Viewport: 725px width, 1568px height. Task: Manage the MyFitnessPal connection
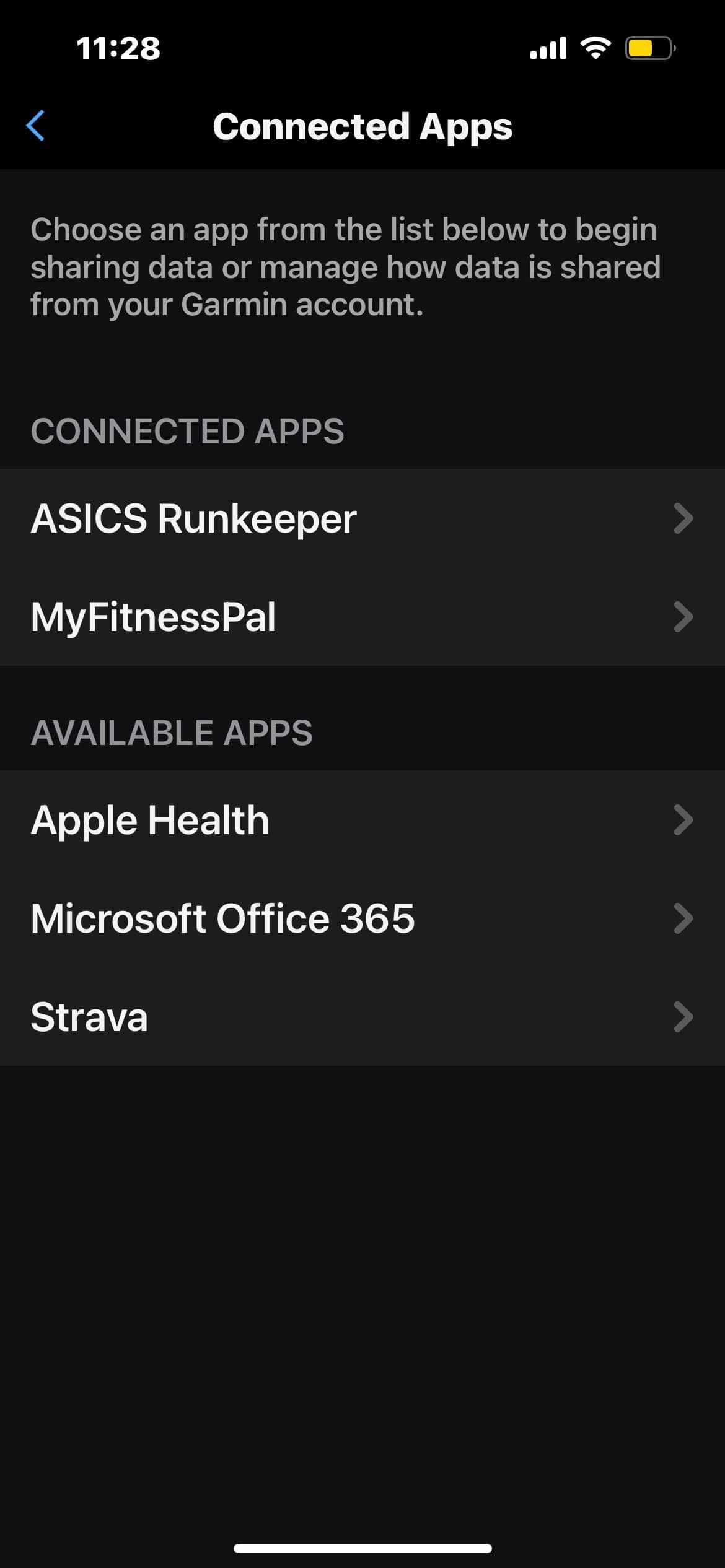point(362,617)
